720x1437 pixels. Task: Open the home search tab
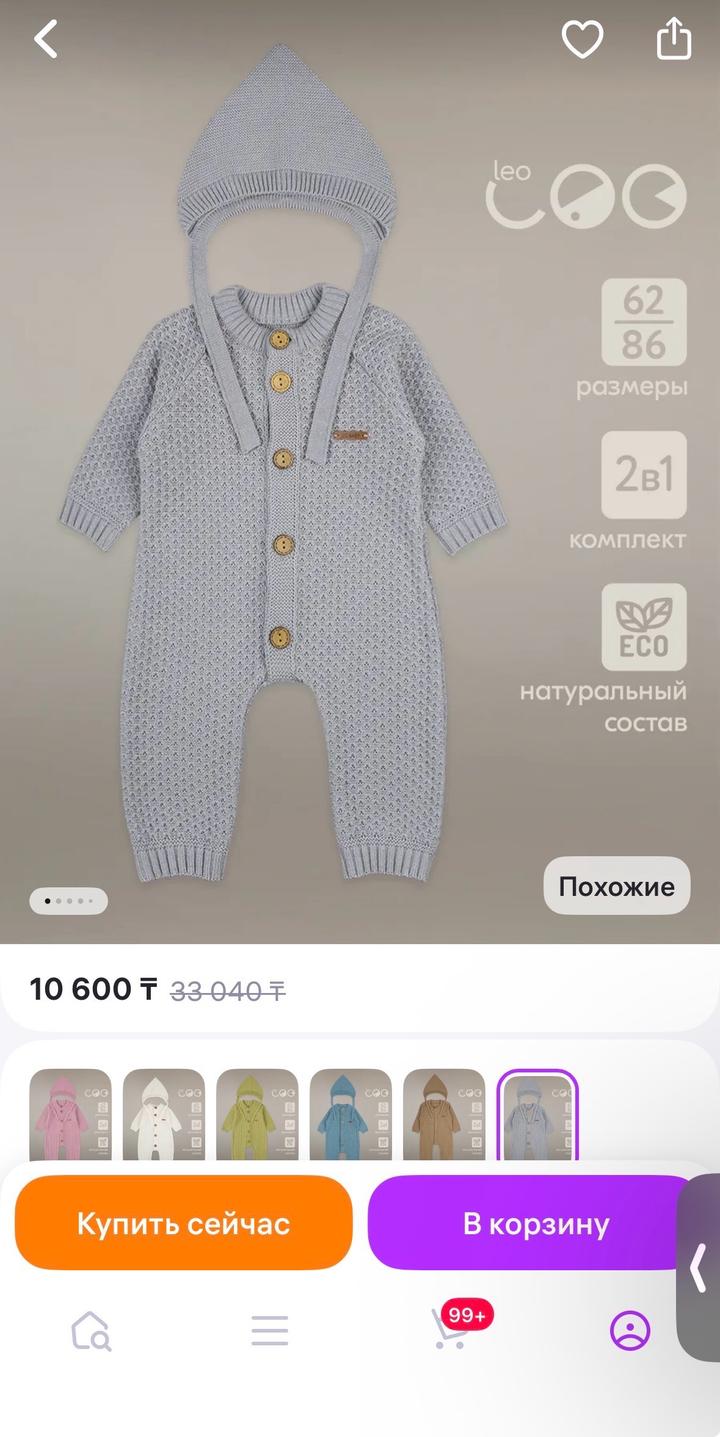coord(90,1331)
